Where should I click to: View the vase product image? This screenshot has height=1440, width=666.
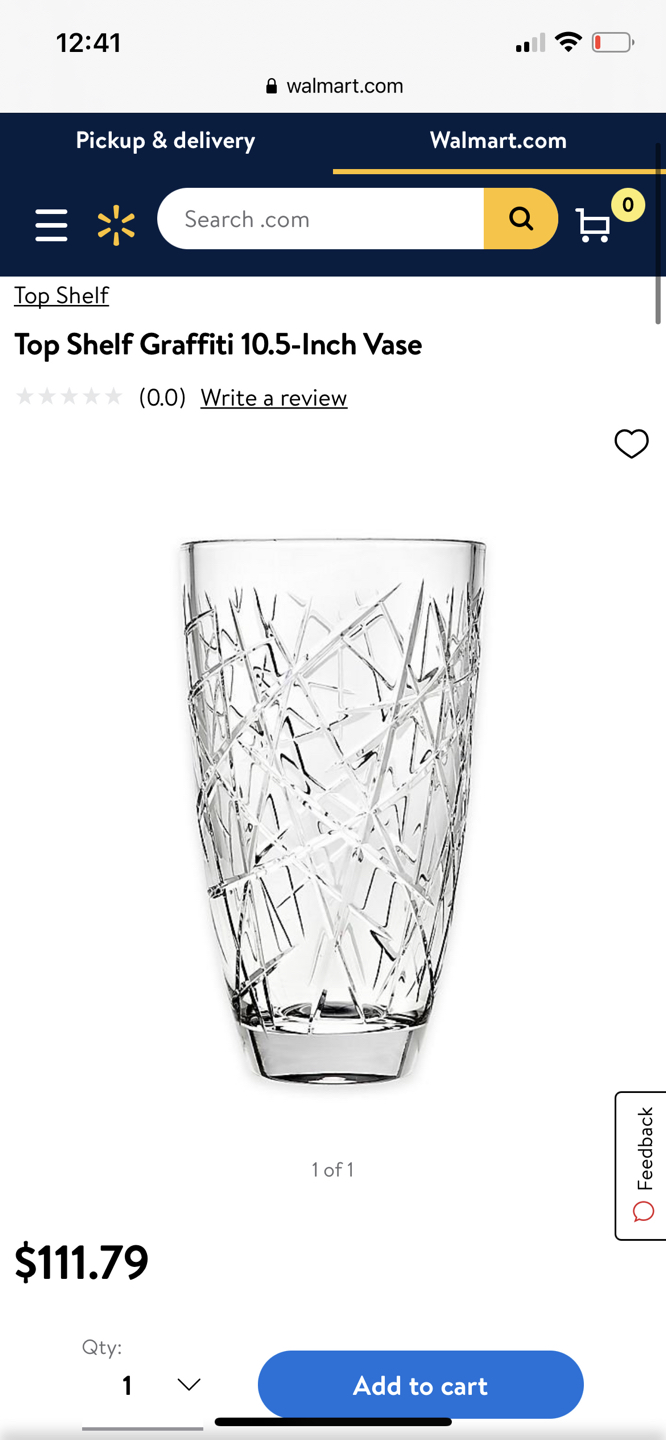tap(333, 810)
